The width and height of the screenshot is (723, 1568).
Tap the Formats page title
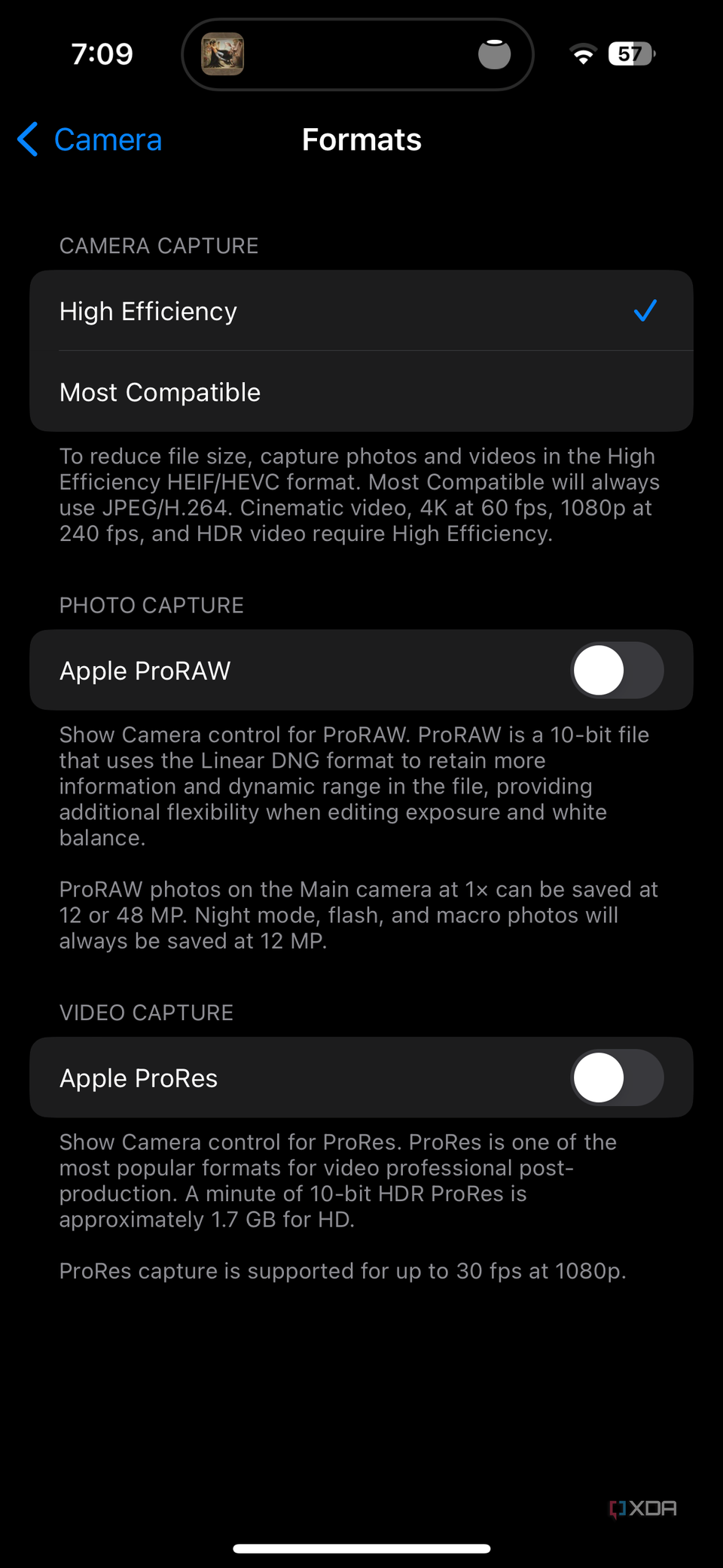(361, 139)
